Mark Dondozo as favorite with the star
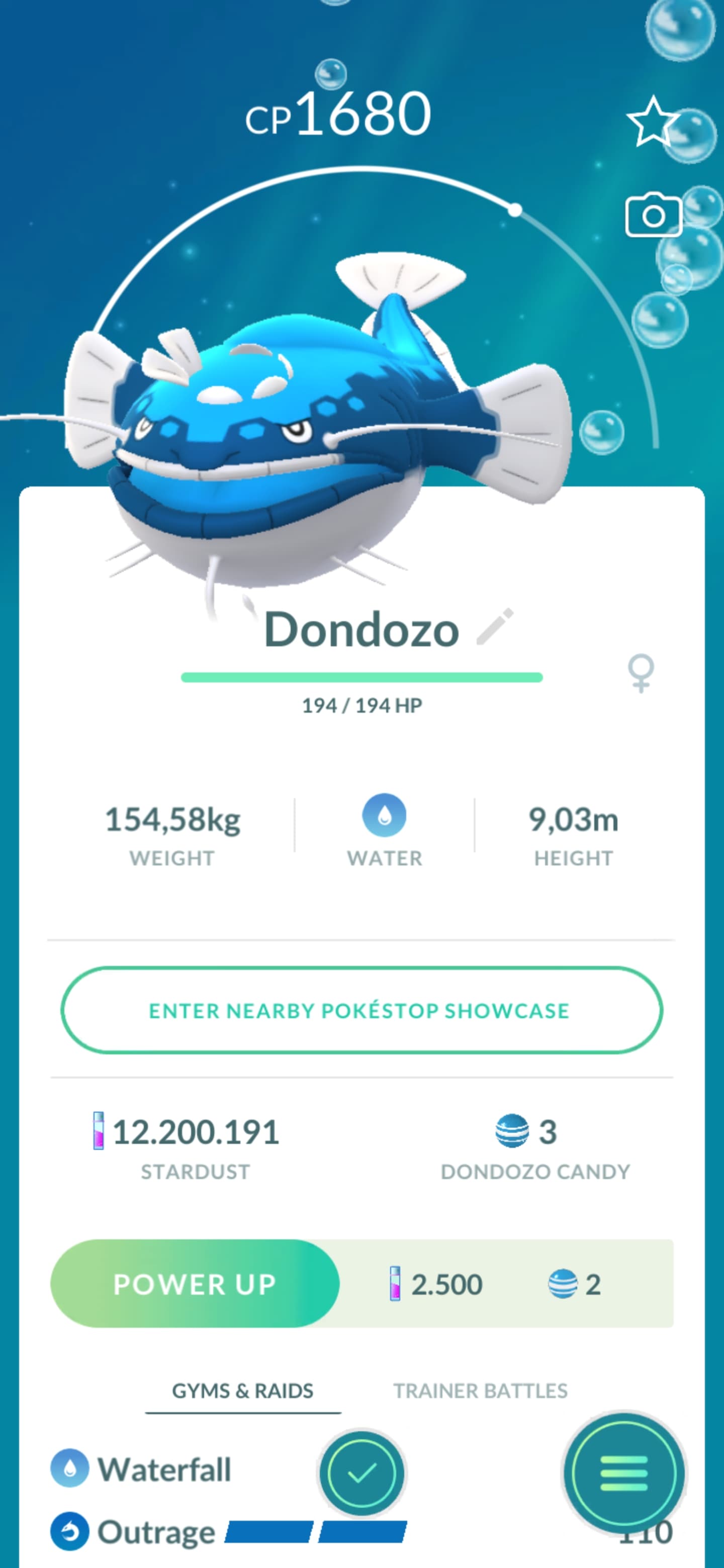724x1568 pixels. pyautogui.click(x=652, y=122)
